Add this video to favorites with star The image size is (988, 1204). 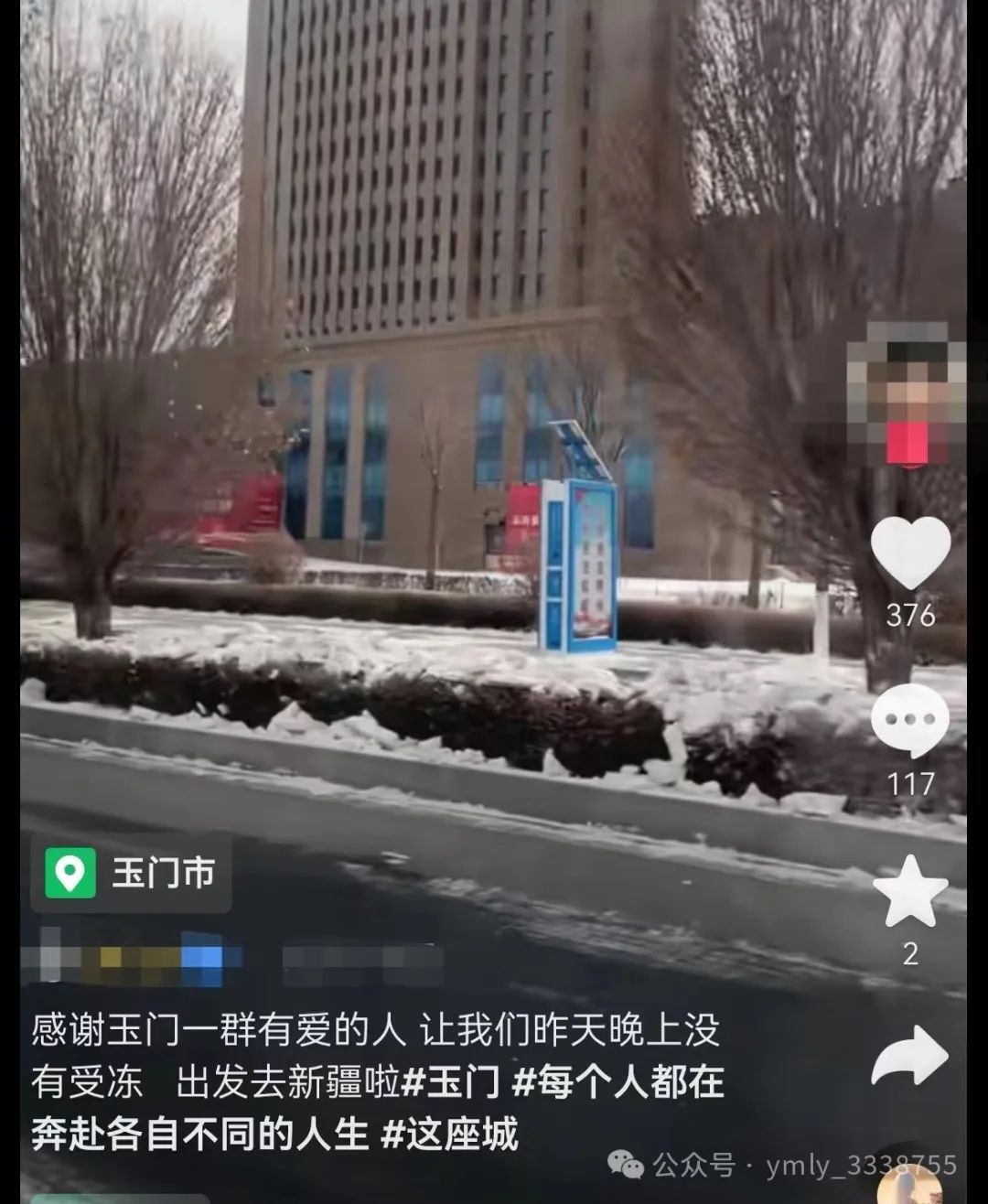pyautogui.click(x=909, y=891)
